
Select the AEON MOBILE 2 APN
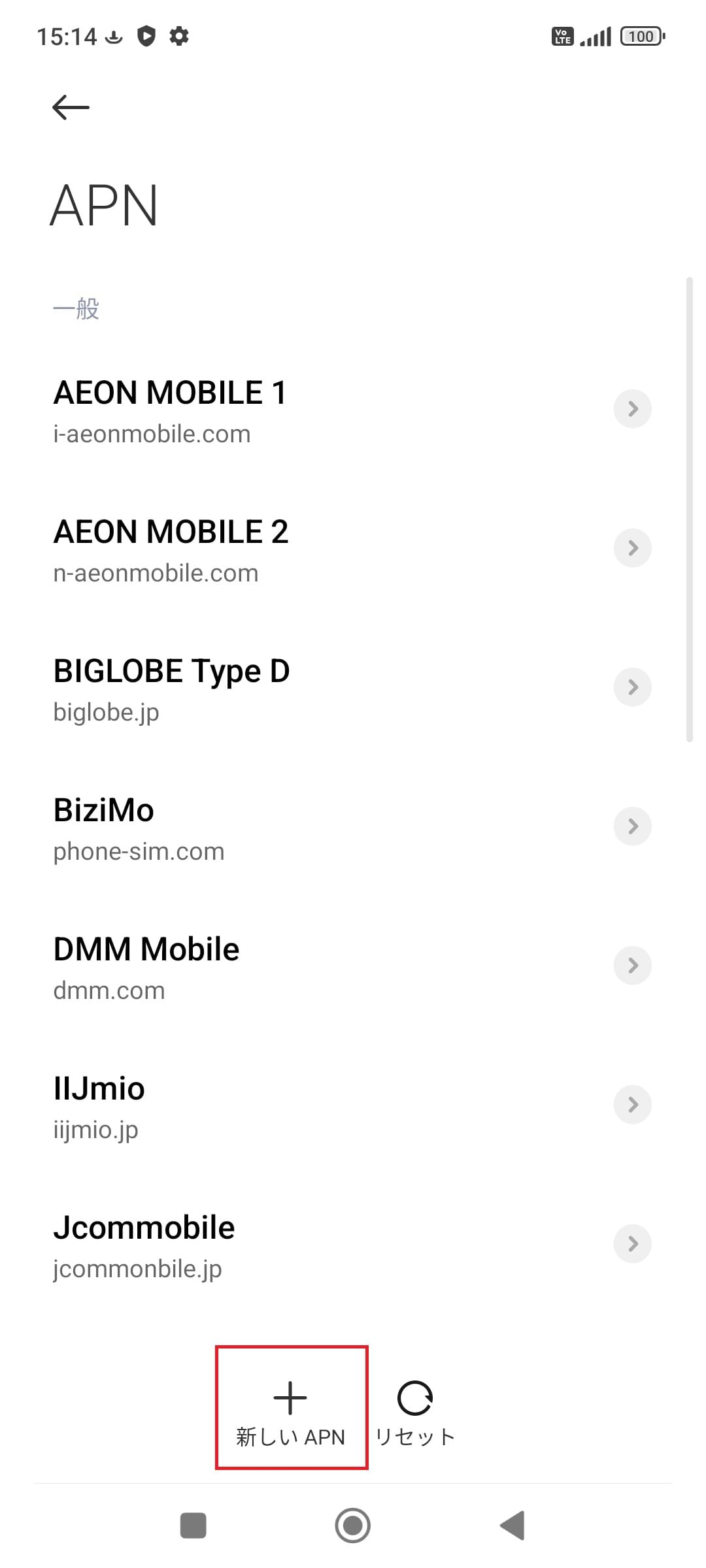point(170,549)
